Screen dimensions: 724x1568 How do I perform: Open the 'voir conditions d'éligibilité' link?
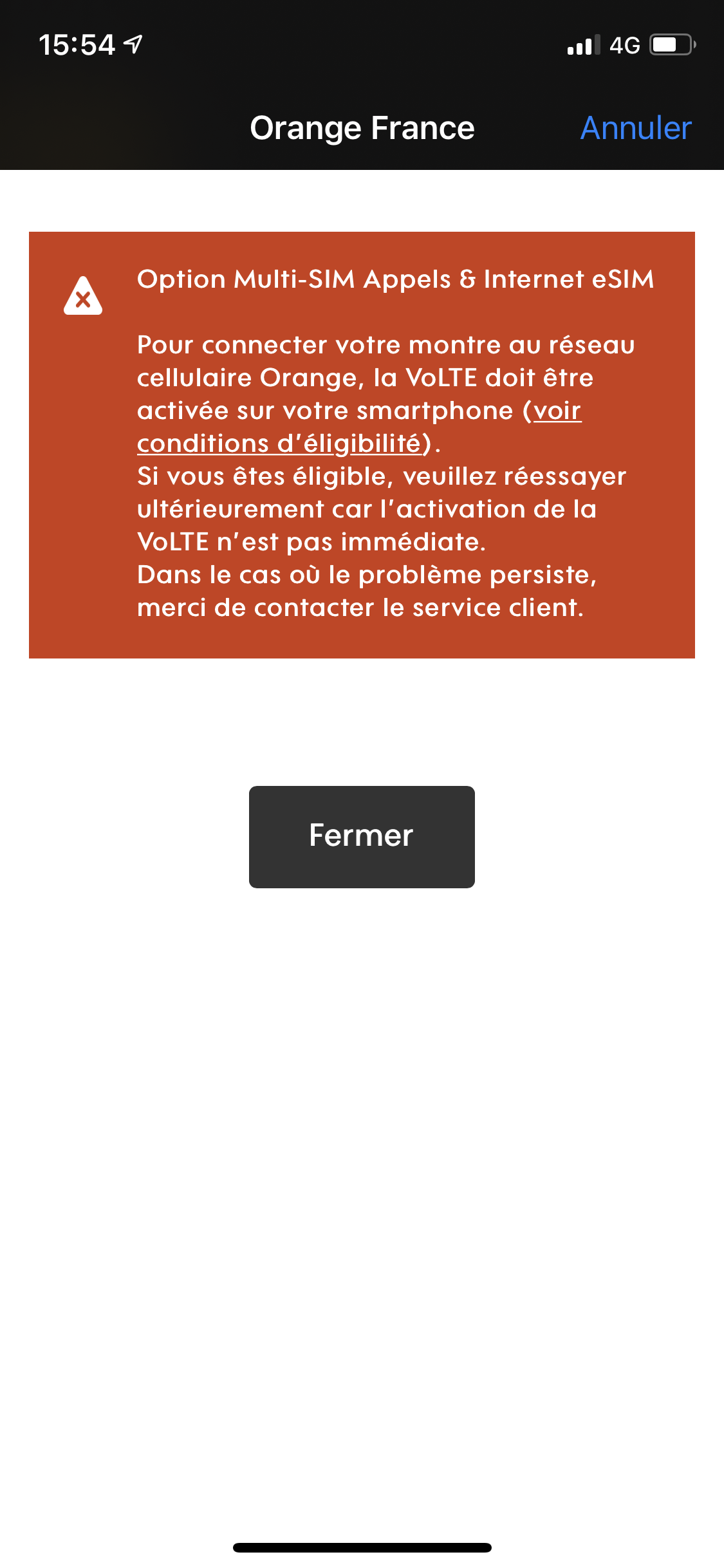280,443
